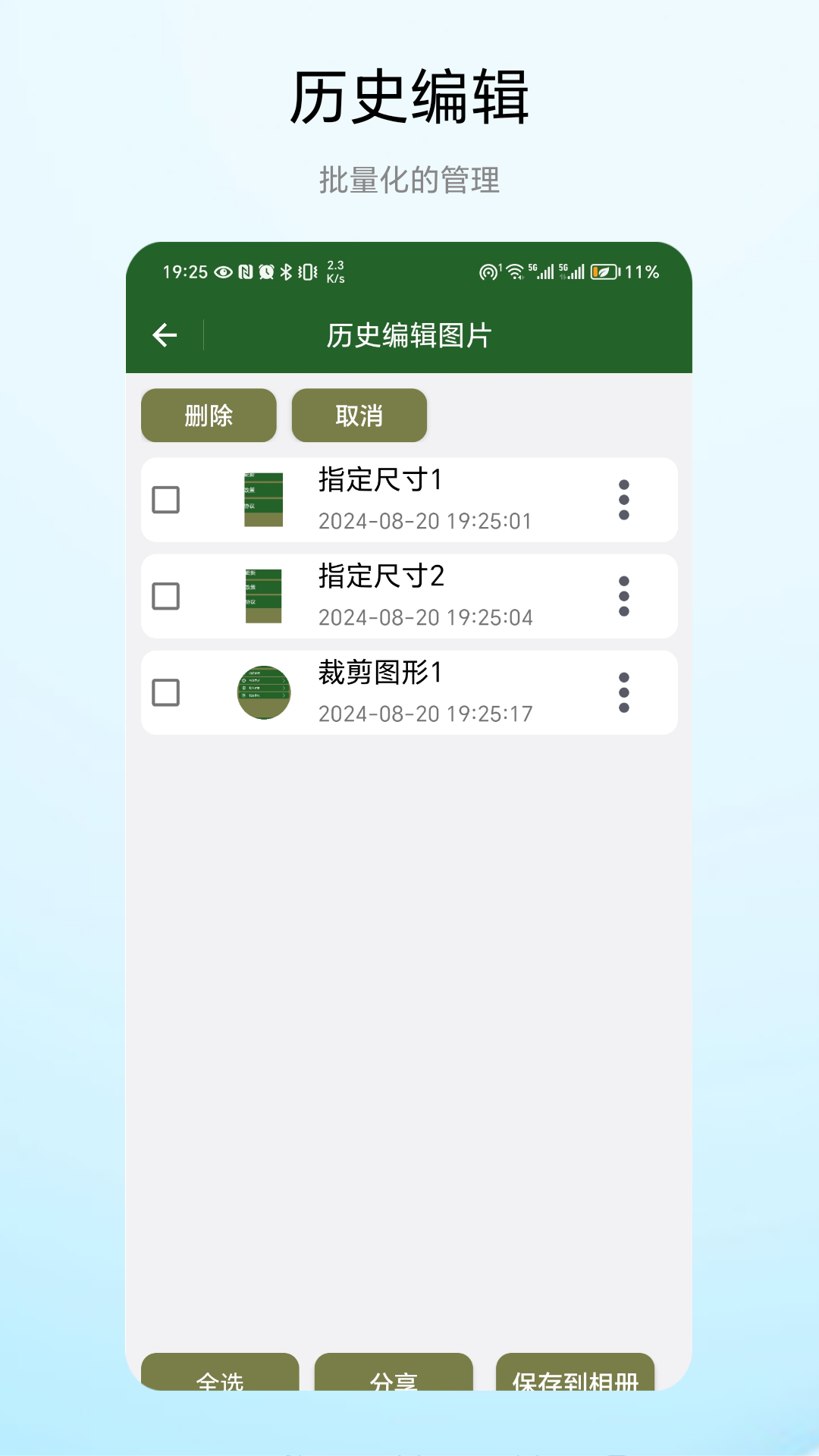Expand options for the 指定尺寸2 entry
This screenshot has height=1456, width=819.
coord(623,596)
